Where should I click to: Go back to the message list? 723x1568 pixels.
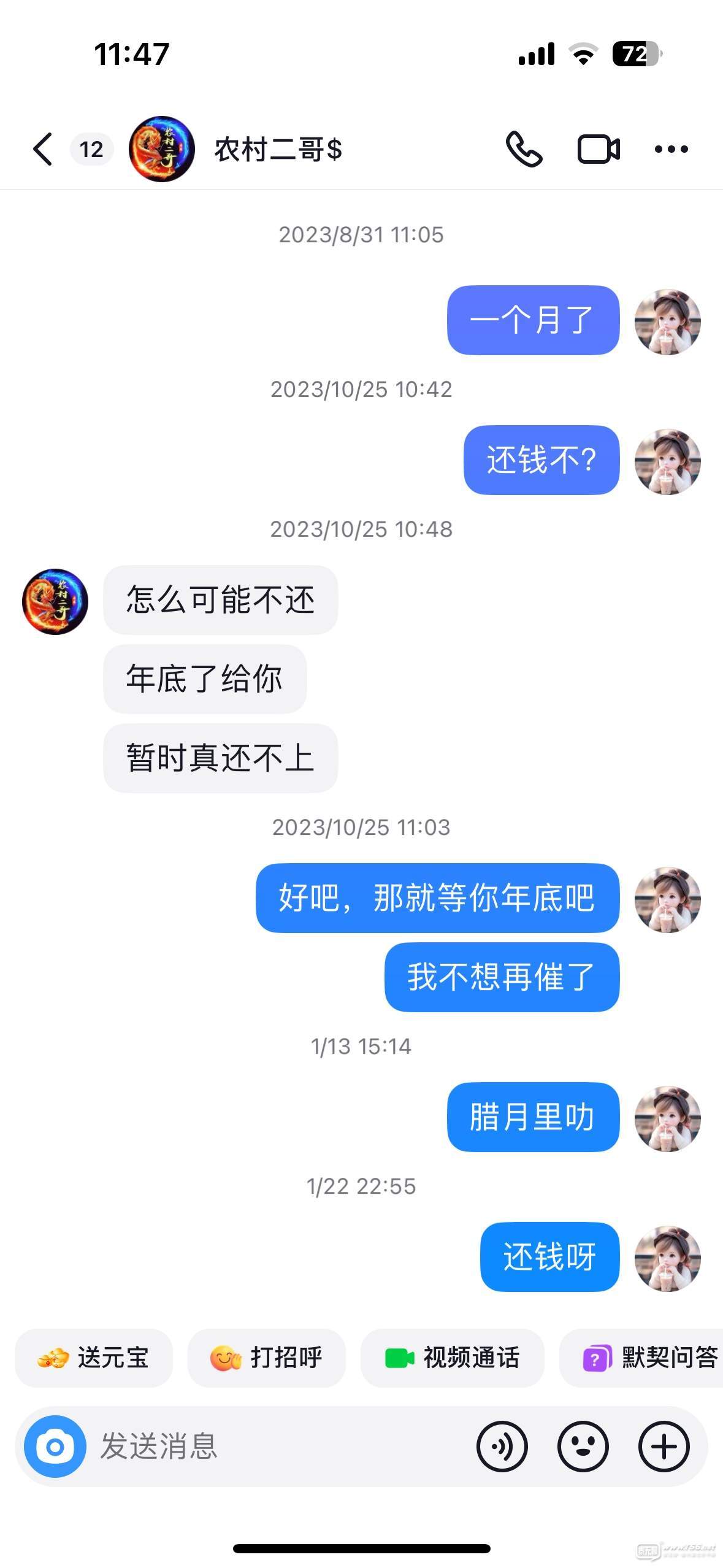click(x=43, y=149)
